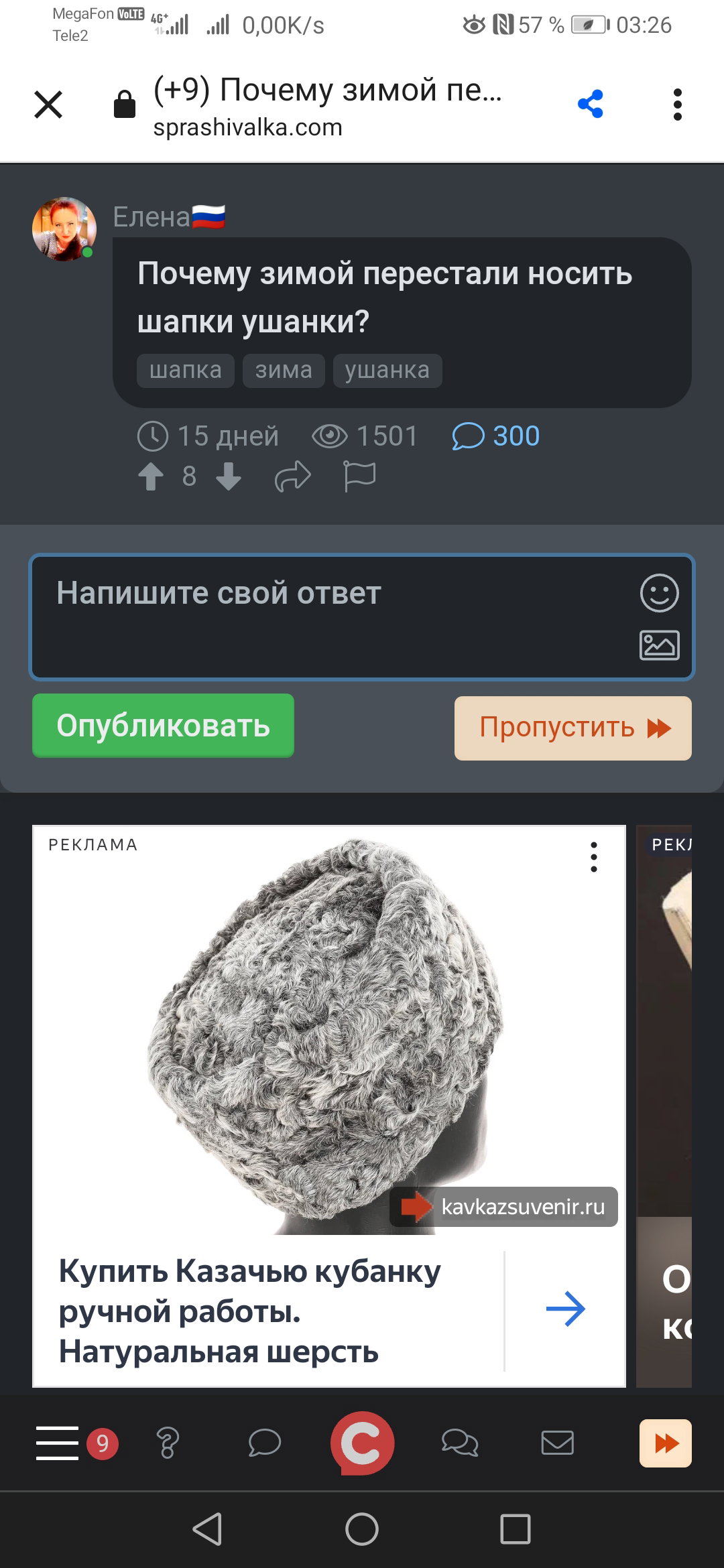Select the ушанка tag
The image size is (724, 1568).
[x=387, y=371]
